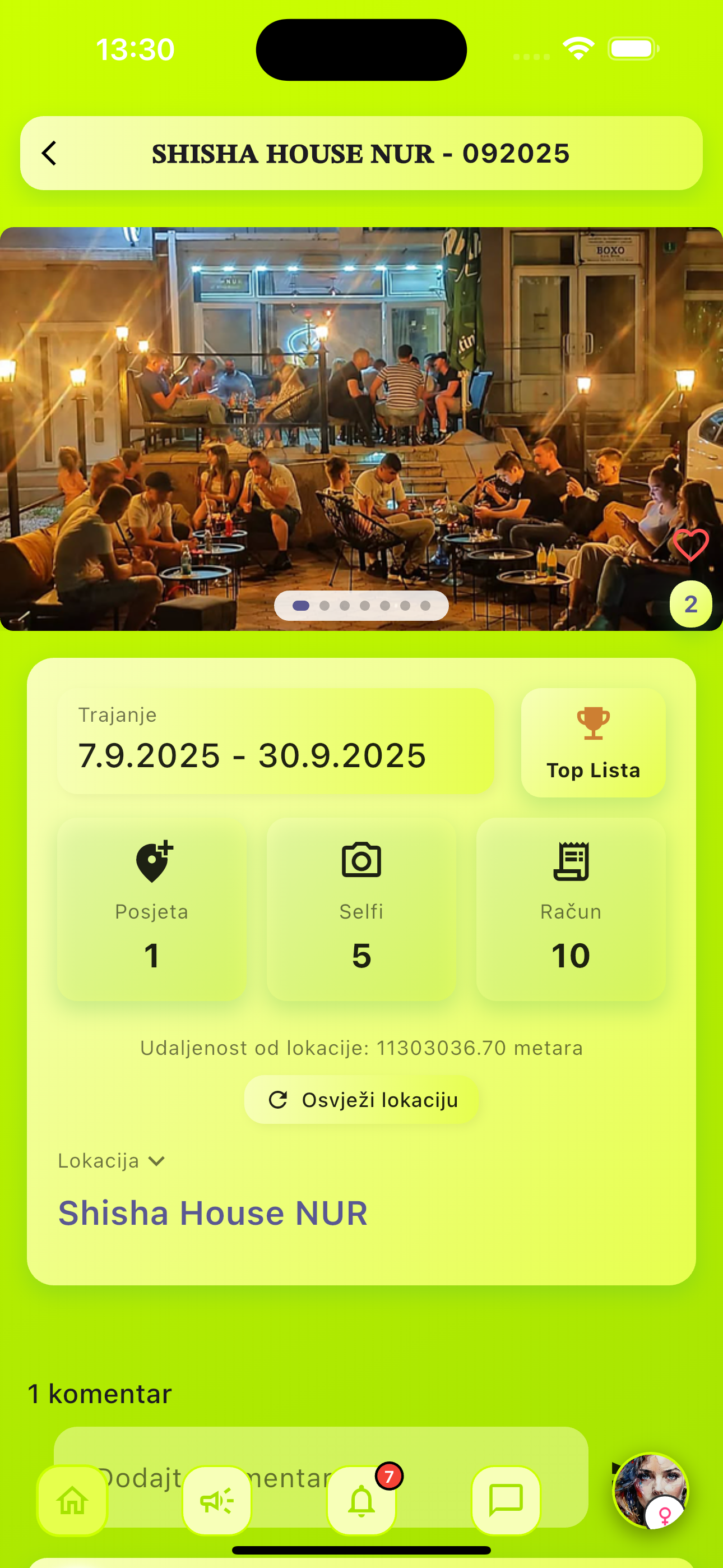The width and height of the screenshot is (723, 1568).
Task: Open the megaphone announcements tab
Action: click(217, 1501)
